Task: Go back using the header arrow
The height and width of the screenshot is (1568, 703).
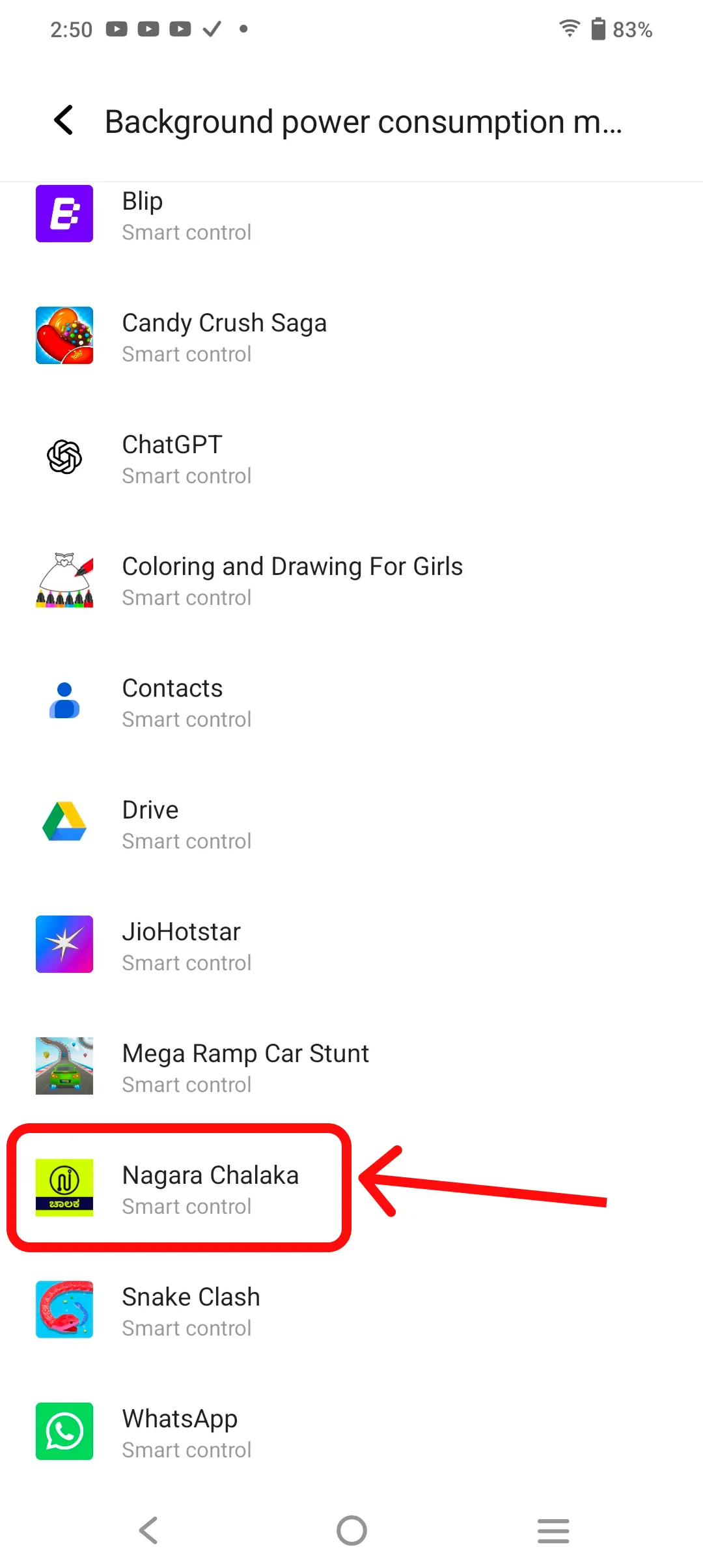Action: (x=64, y=120)
